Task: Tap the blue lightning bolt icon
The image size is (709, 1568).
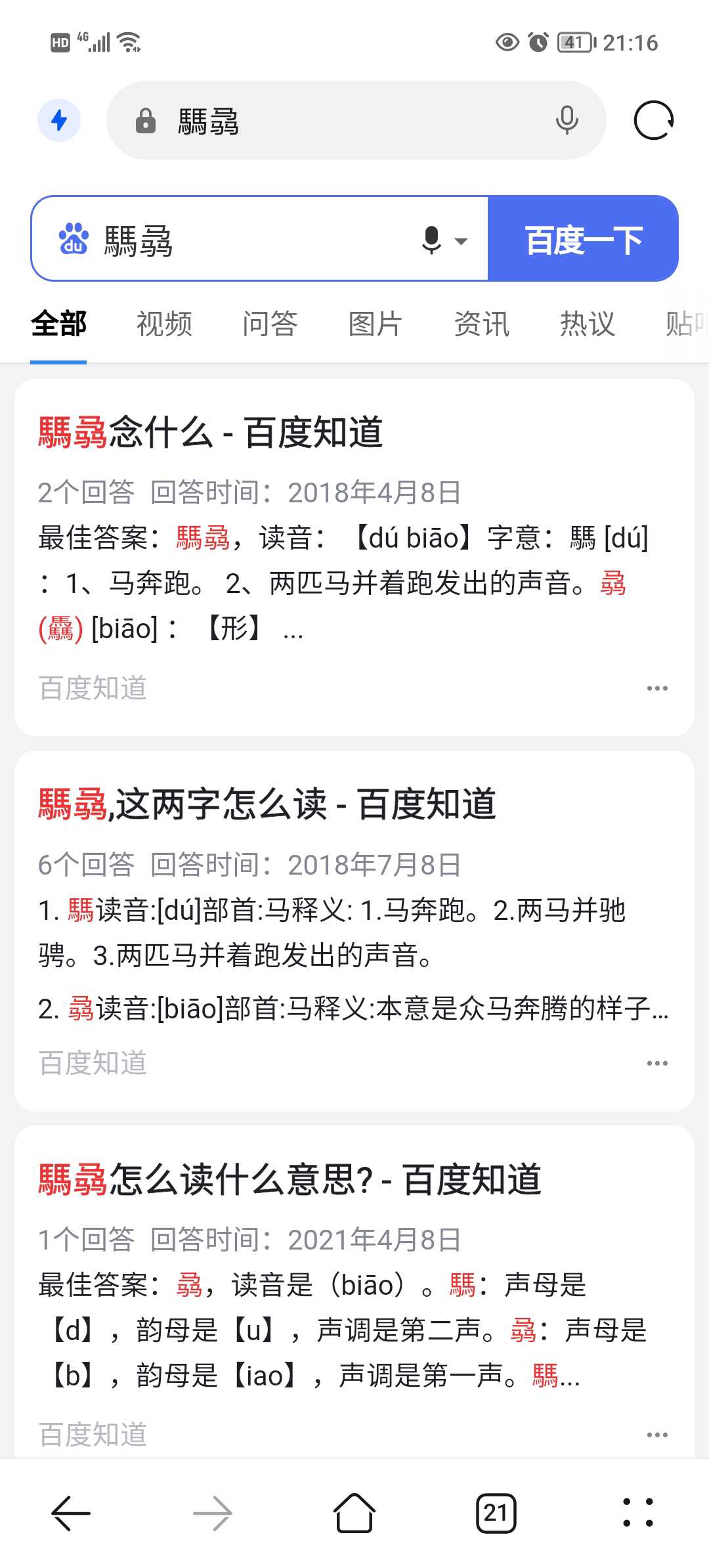Action: [x=59, y=120]
